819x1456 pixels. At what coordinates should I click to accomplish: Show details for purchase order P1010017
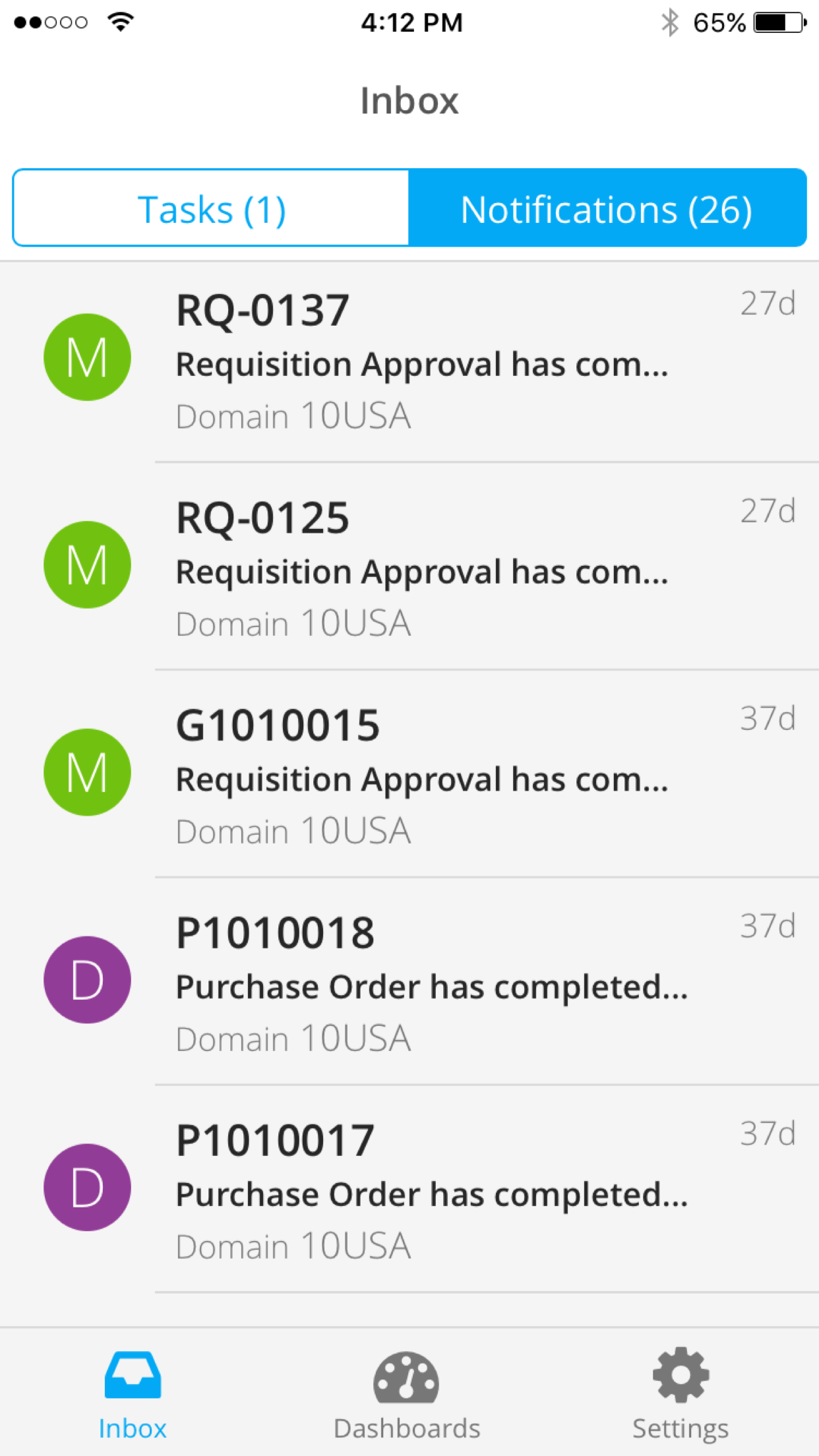422,1192
